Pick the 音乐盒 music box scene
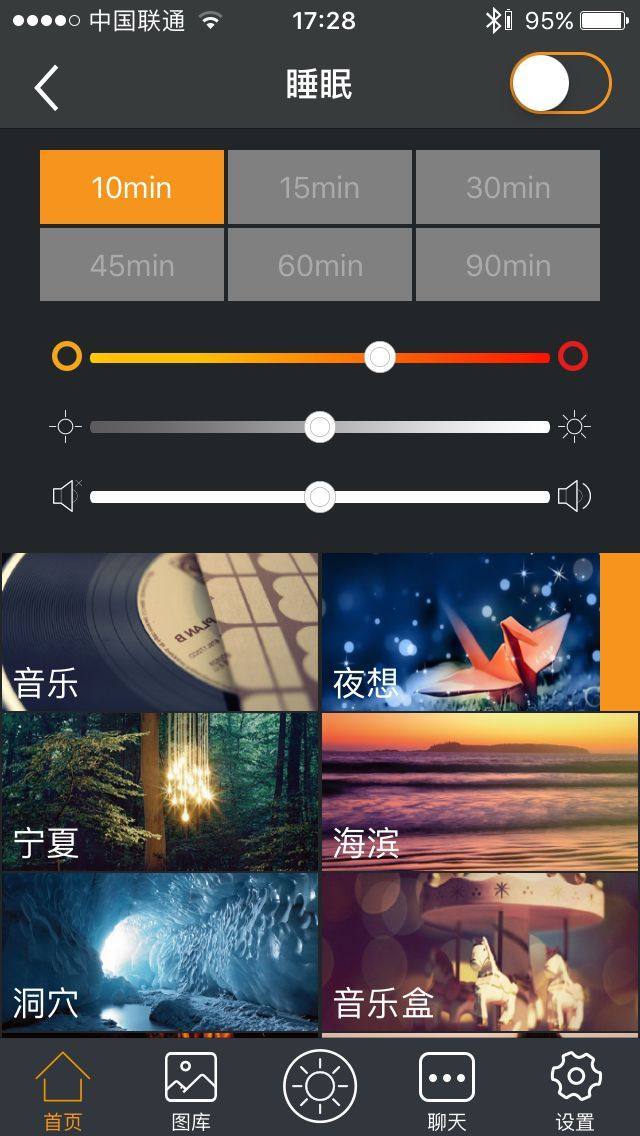640x1136 pixels. pyautogui.click(x=480, y=951)
